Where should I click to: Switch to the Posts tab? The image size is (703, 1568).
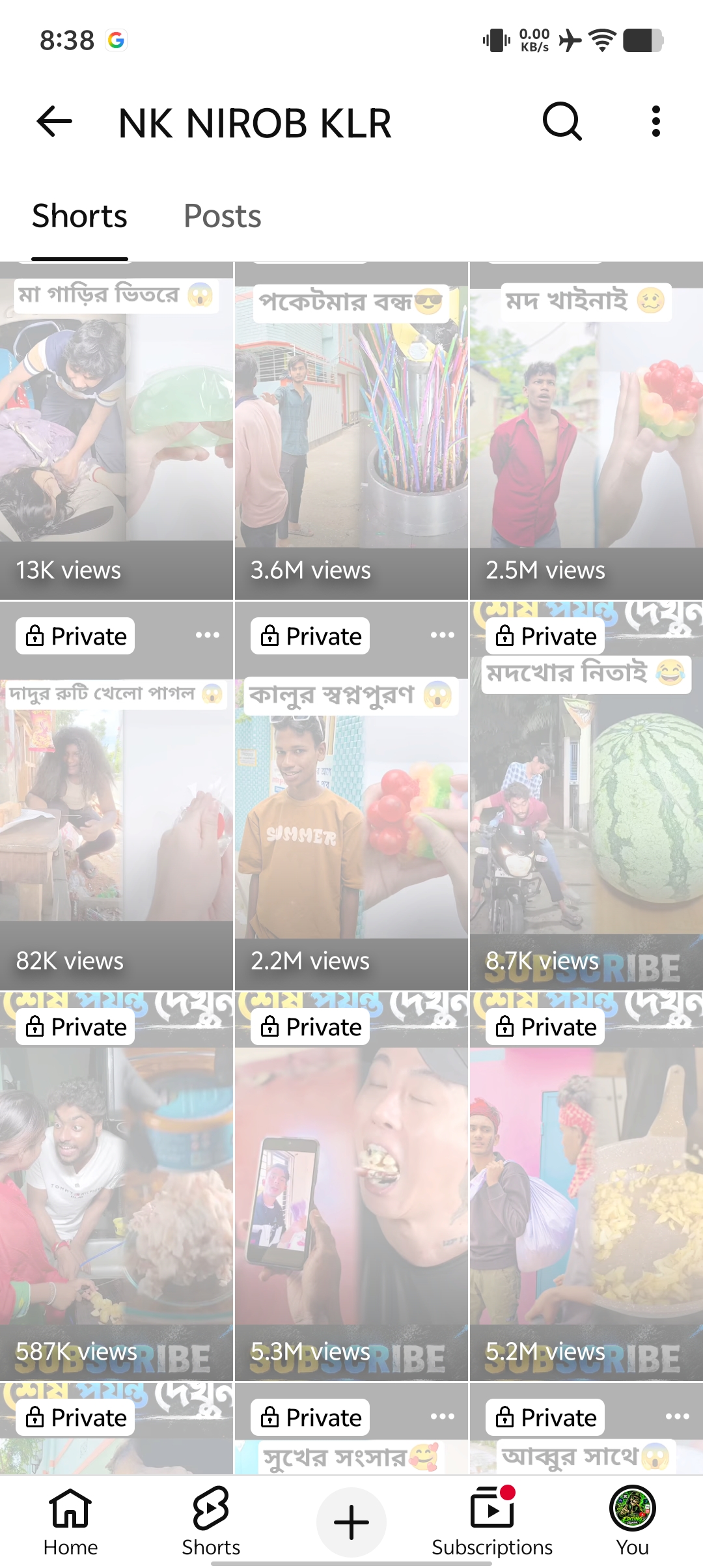pyautogui.click(x=222, y=216)
